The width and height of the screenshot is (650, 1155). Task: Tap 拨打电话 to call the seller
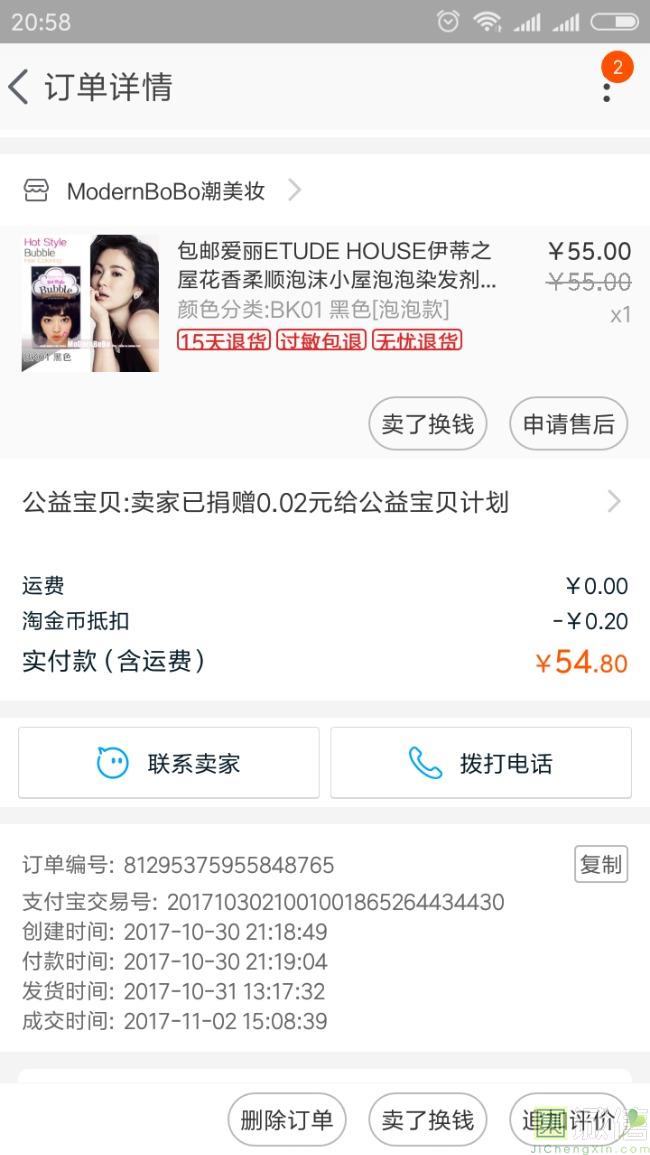click(x=481, y=763)
